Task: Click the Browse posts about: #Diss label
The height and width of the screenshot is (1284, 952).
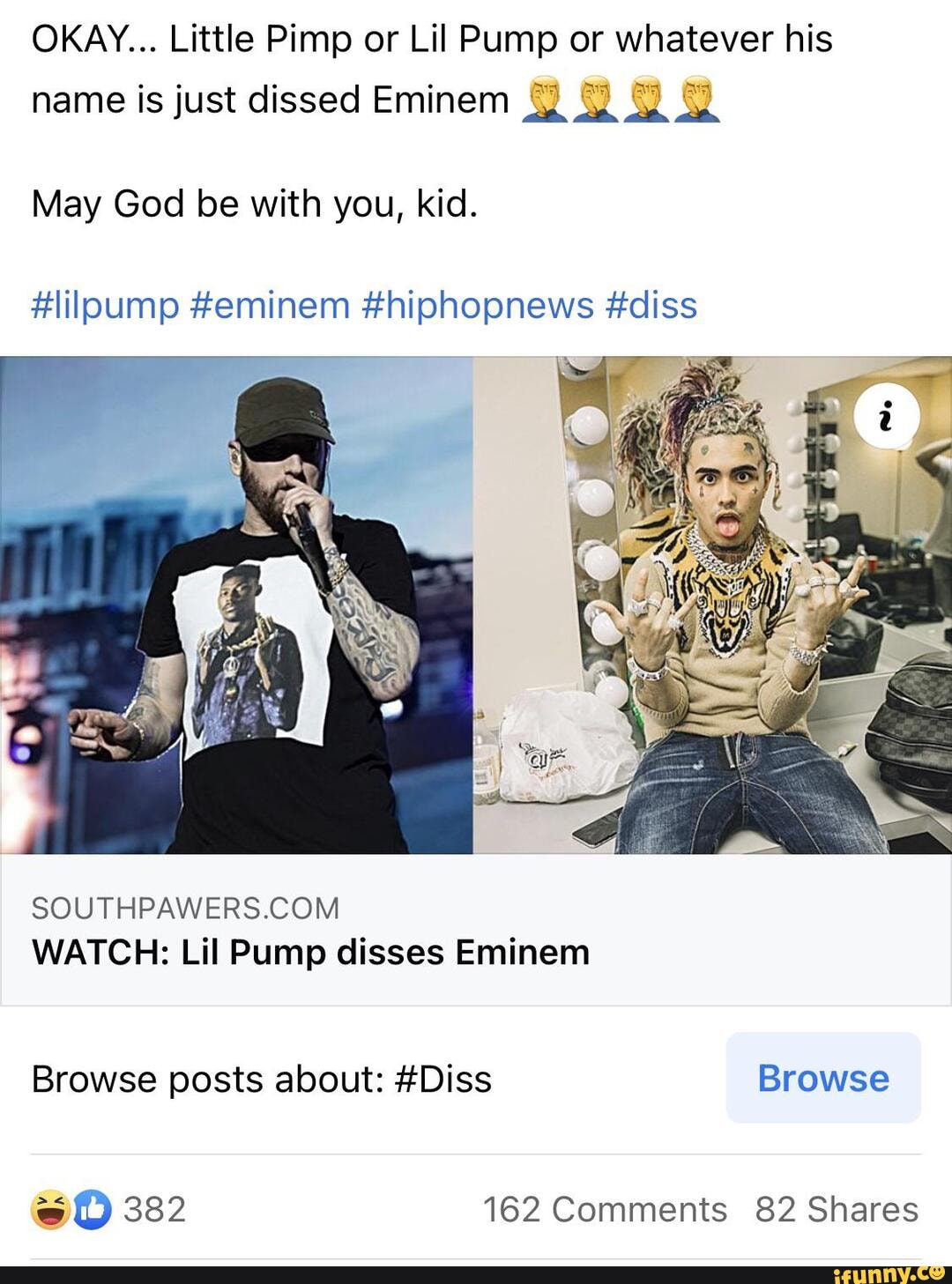Action: click(260, 1079)
